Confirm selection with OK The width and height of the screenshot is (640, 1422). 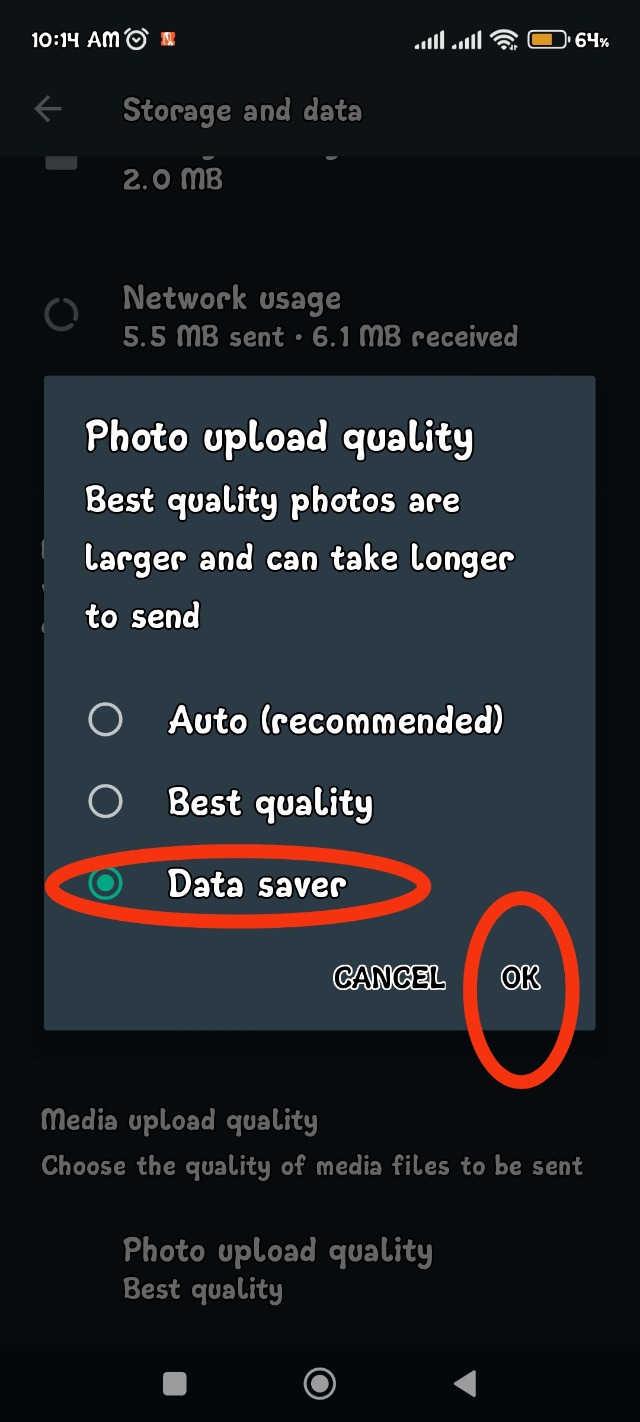tap(520, 977)
